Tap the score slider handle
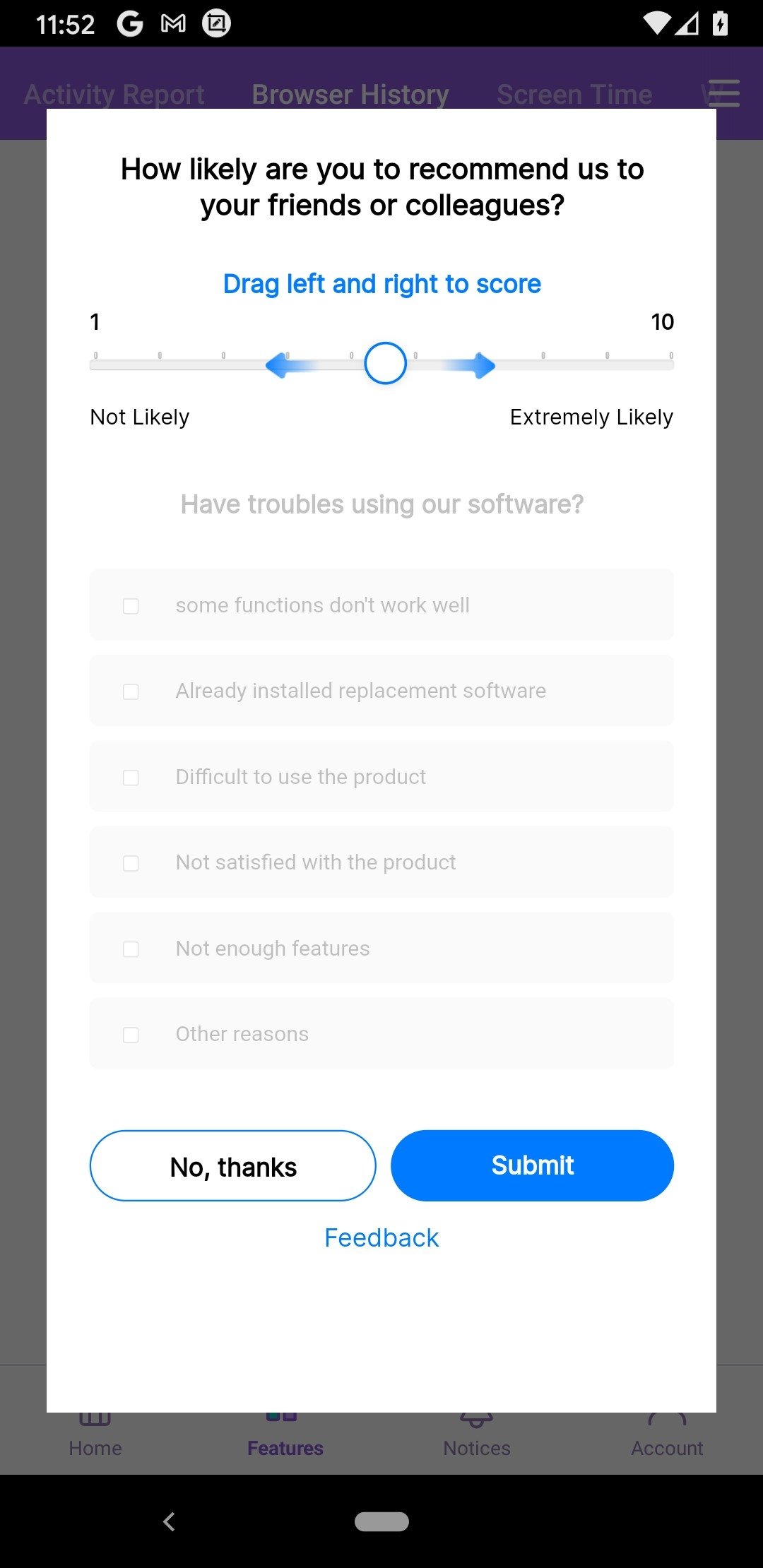The height and width of the screenshot is (1568, 763). click(x=385, y=363)
